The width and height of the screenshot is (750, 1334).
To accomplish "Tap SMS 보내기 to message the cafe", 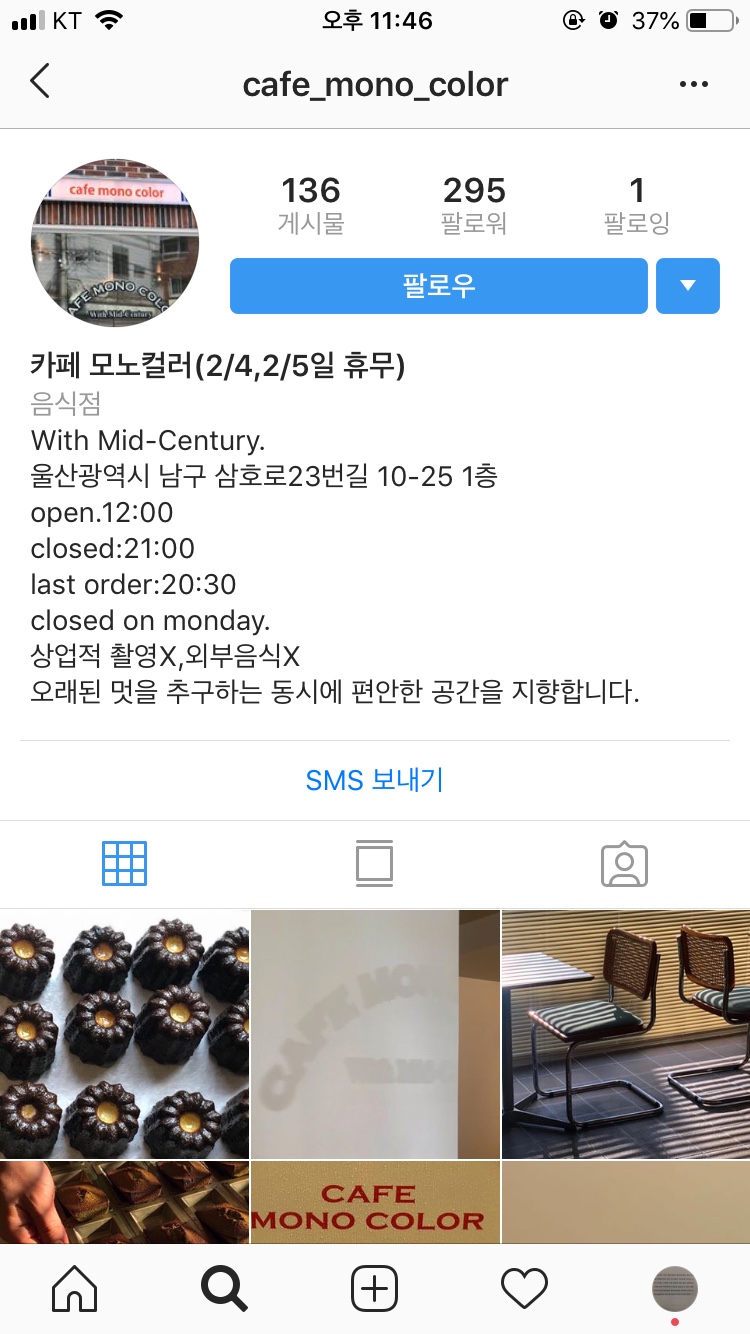I will [x=375, y=780].
